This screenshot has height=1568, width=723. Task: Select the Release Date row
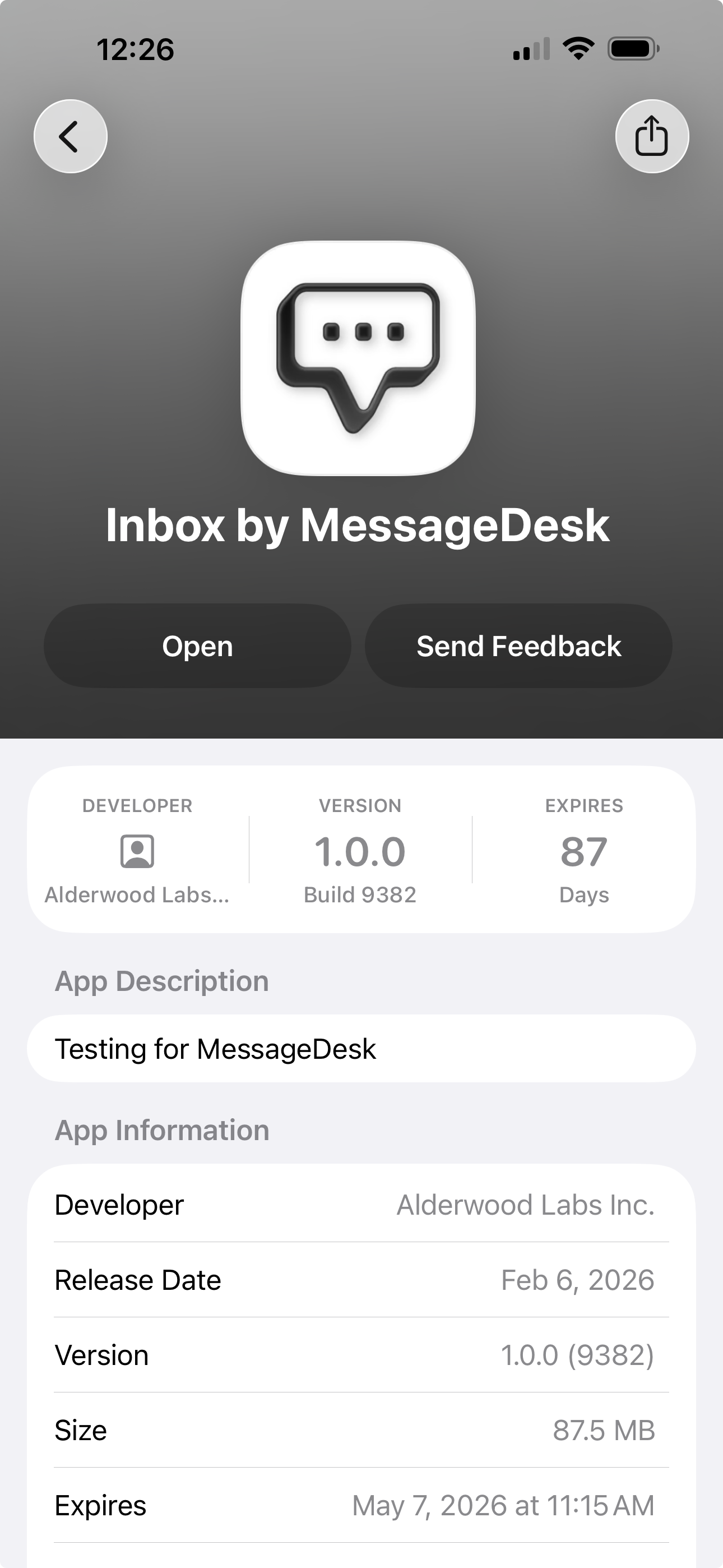[x=361, y=1280]
